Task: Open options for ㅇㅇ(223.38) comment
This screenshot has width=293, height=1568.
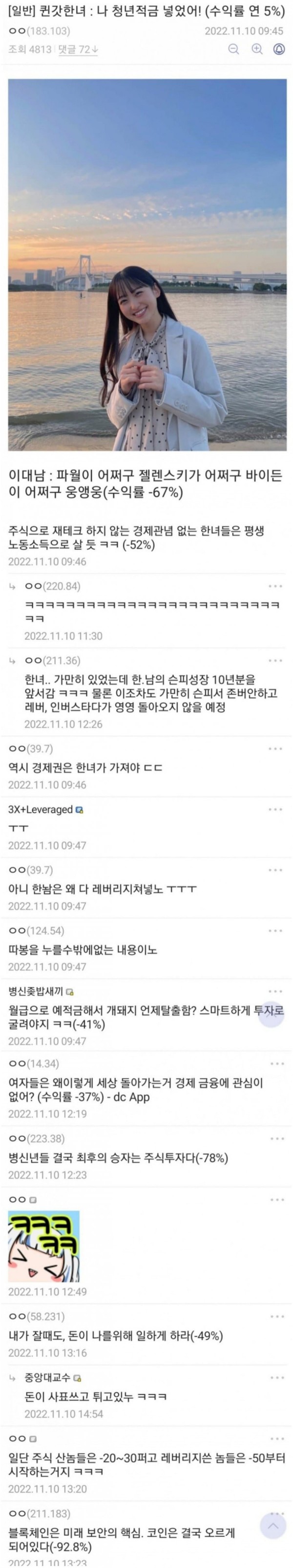Action: [275, 1138]
